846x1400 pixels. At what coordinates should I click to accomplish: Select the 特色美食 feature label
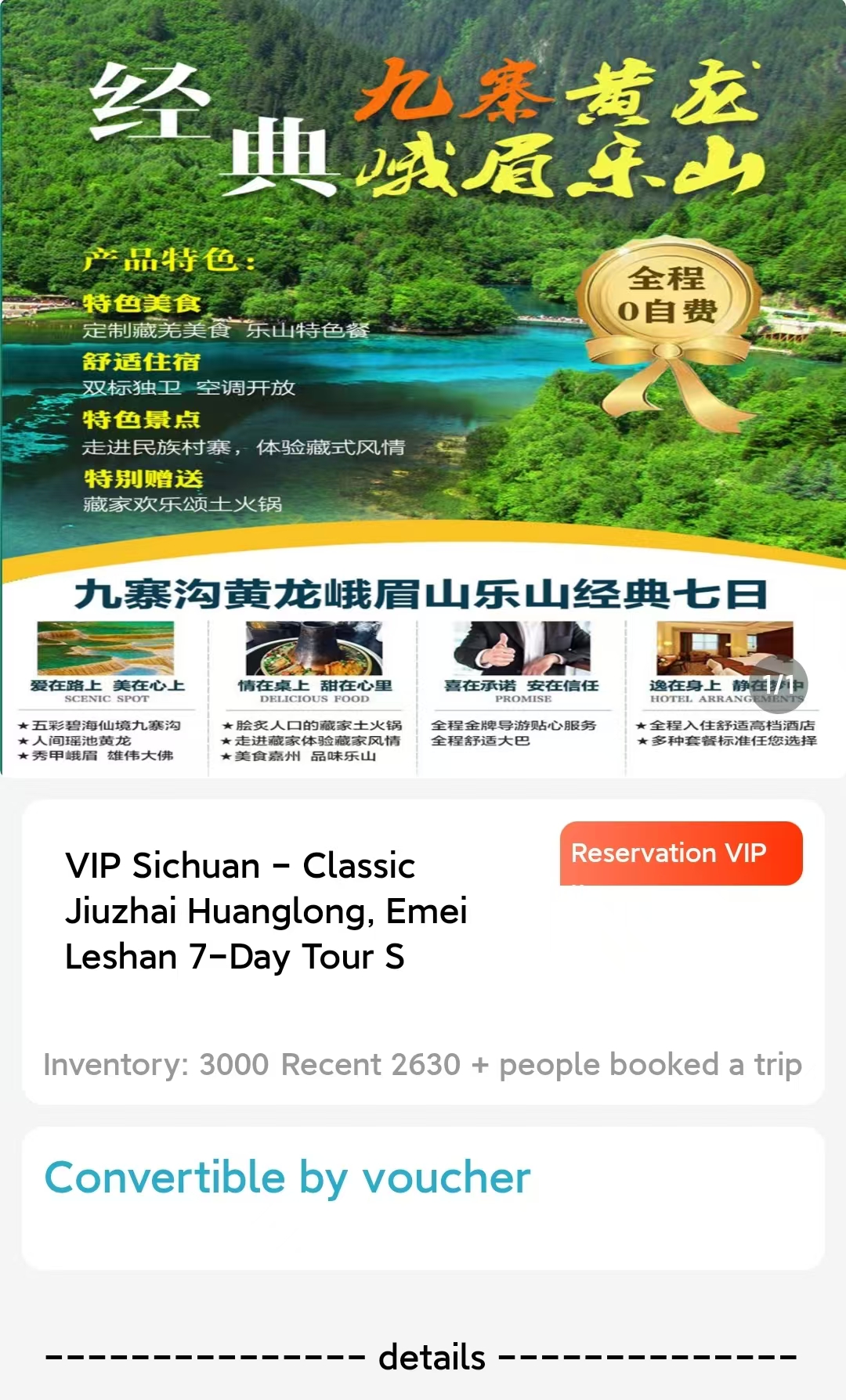coord(141,301)
